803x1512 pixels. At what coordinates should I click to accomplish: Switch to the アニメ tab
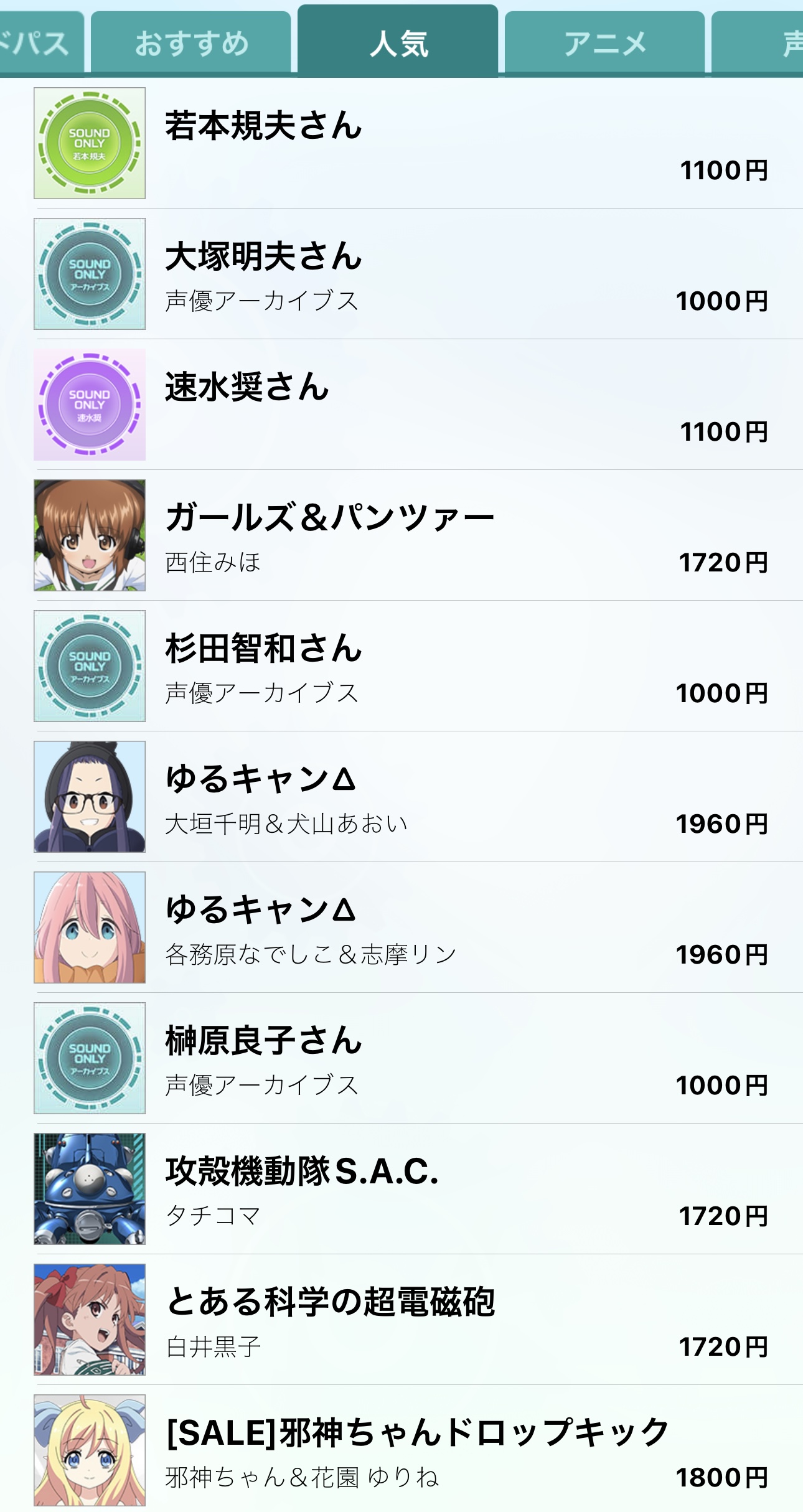coord(604,44)
